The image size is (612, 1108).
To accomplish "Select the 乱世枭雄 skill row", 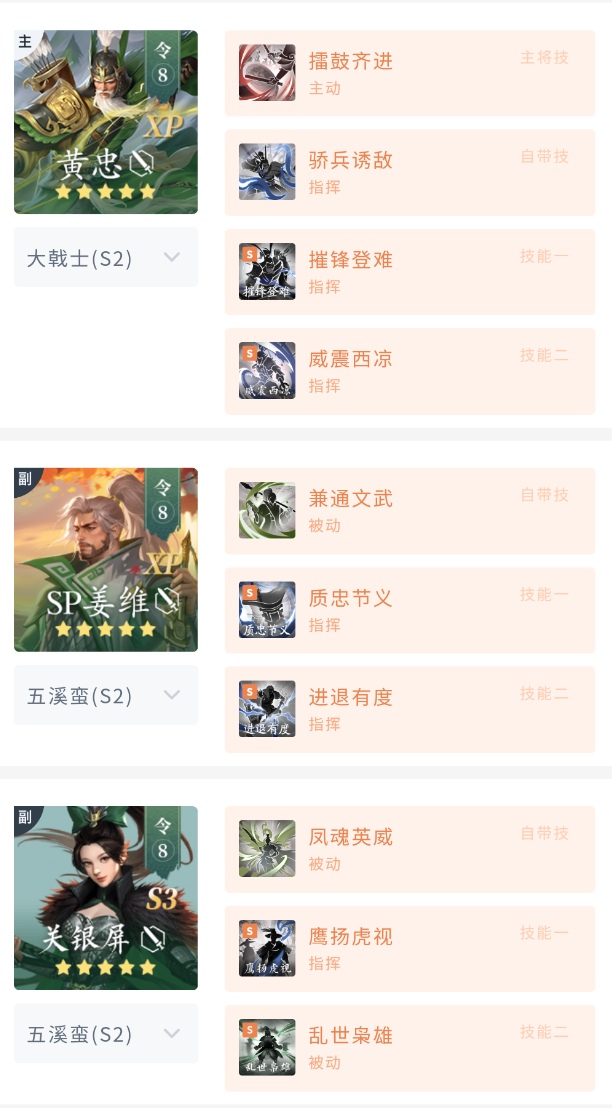I will tap(409, 1047).
